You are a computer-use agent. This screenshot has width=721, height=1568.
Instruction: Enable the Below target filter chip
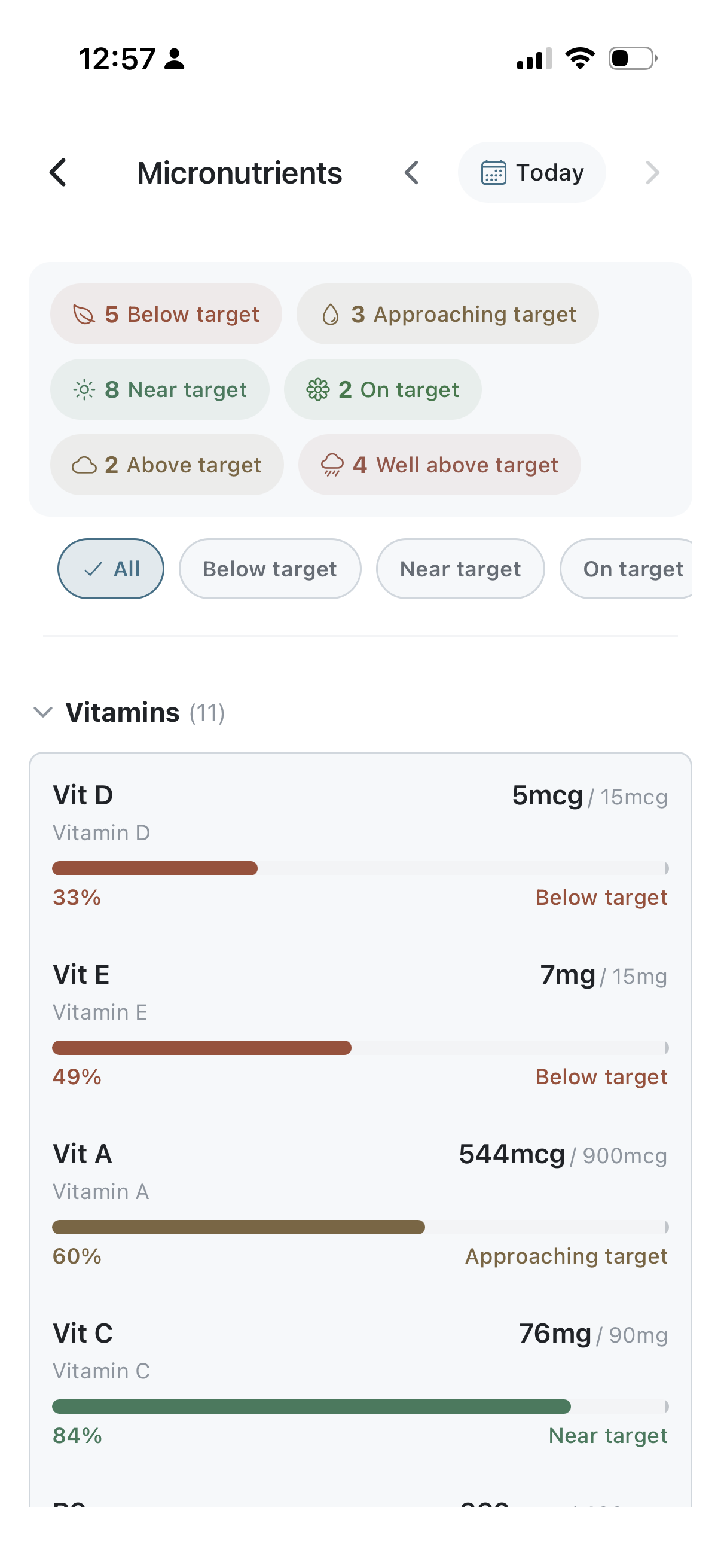pyautogui.click(x=270, y=568)
